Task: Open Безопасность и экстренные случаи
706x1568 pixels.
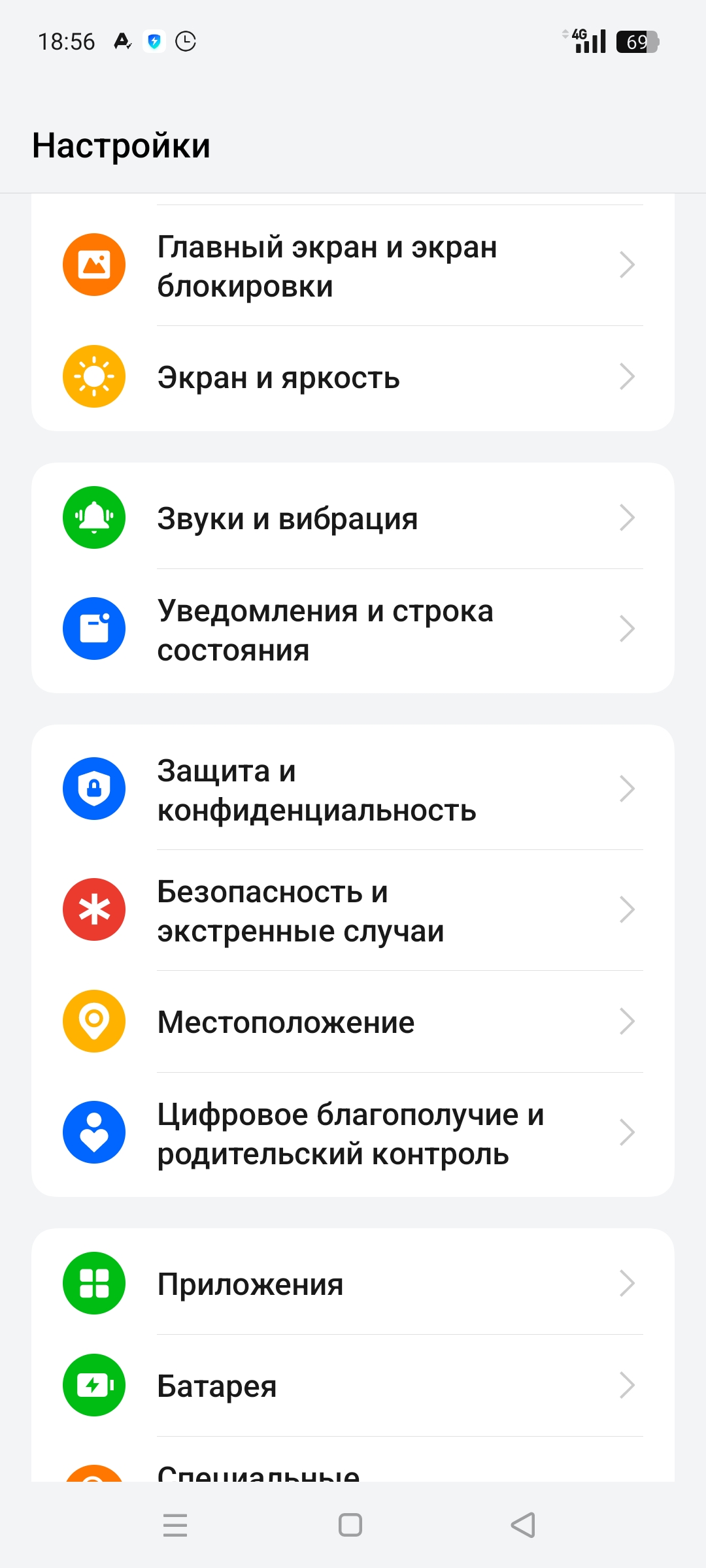Action: (x=353, y=910)
